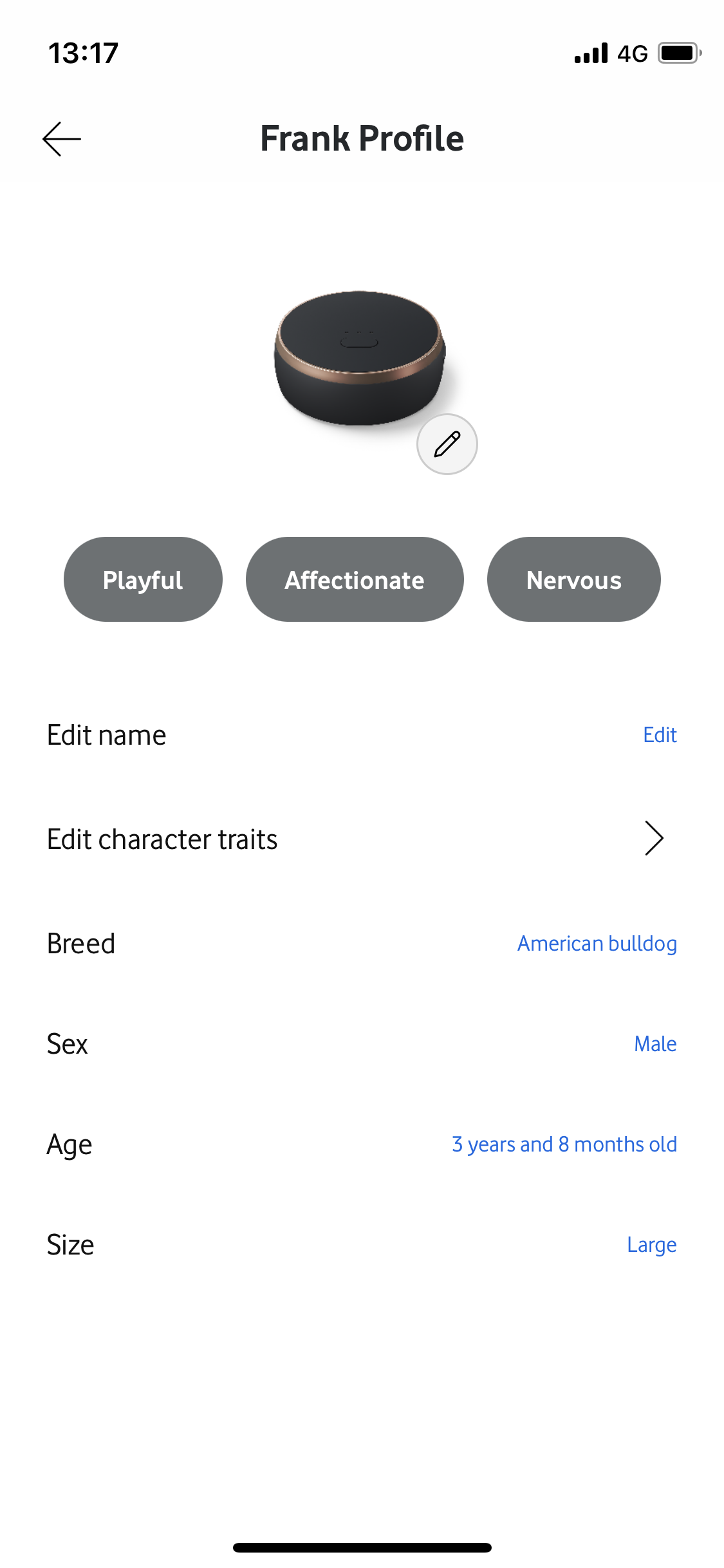Change the Size value Large
The image size is (724, 1568).
[x=651, y=1244]
